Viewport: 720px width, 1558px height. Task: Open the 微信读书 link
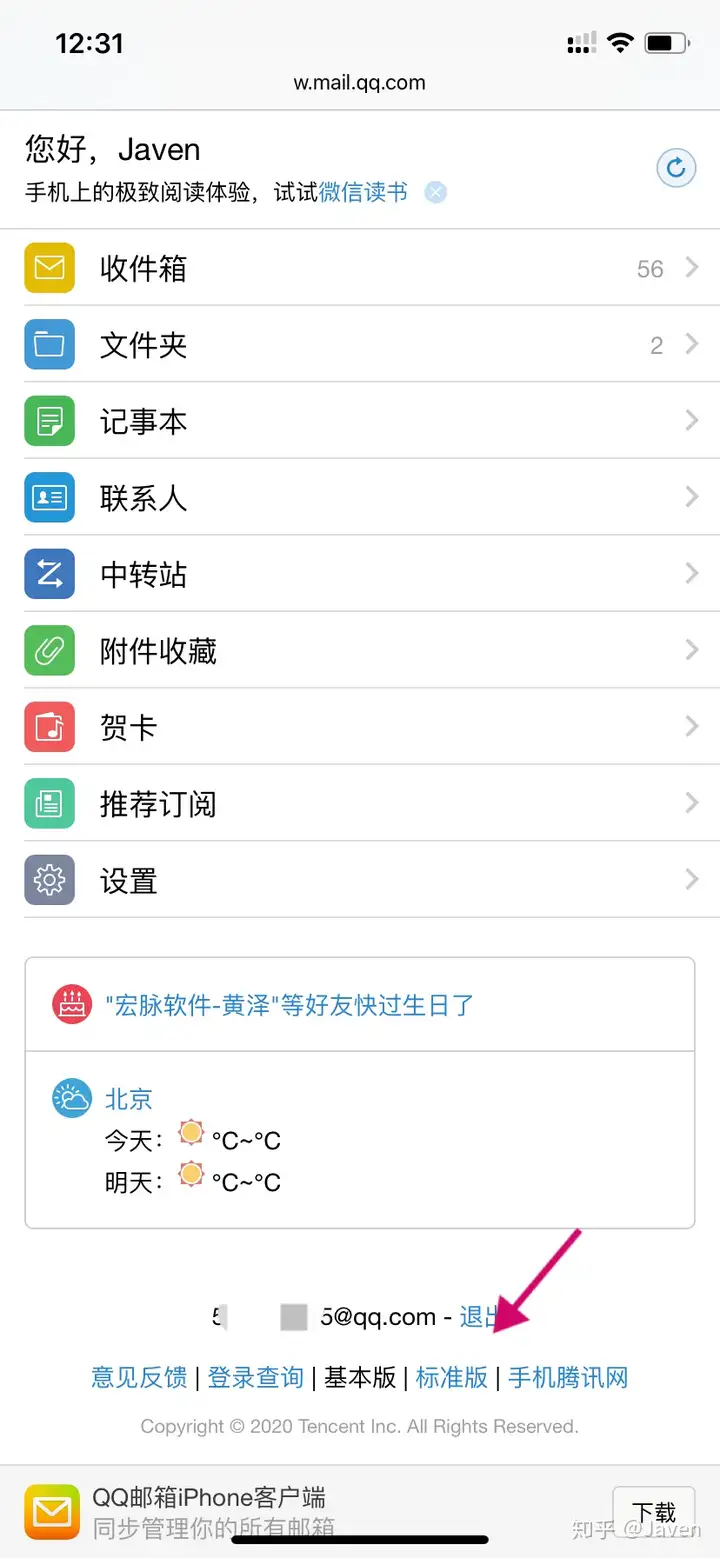(x=363, y=192)
